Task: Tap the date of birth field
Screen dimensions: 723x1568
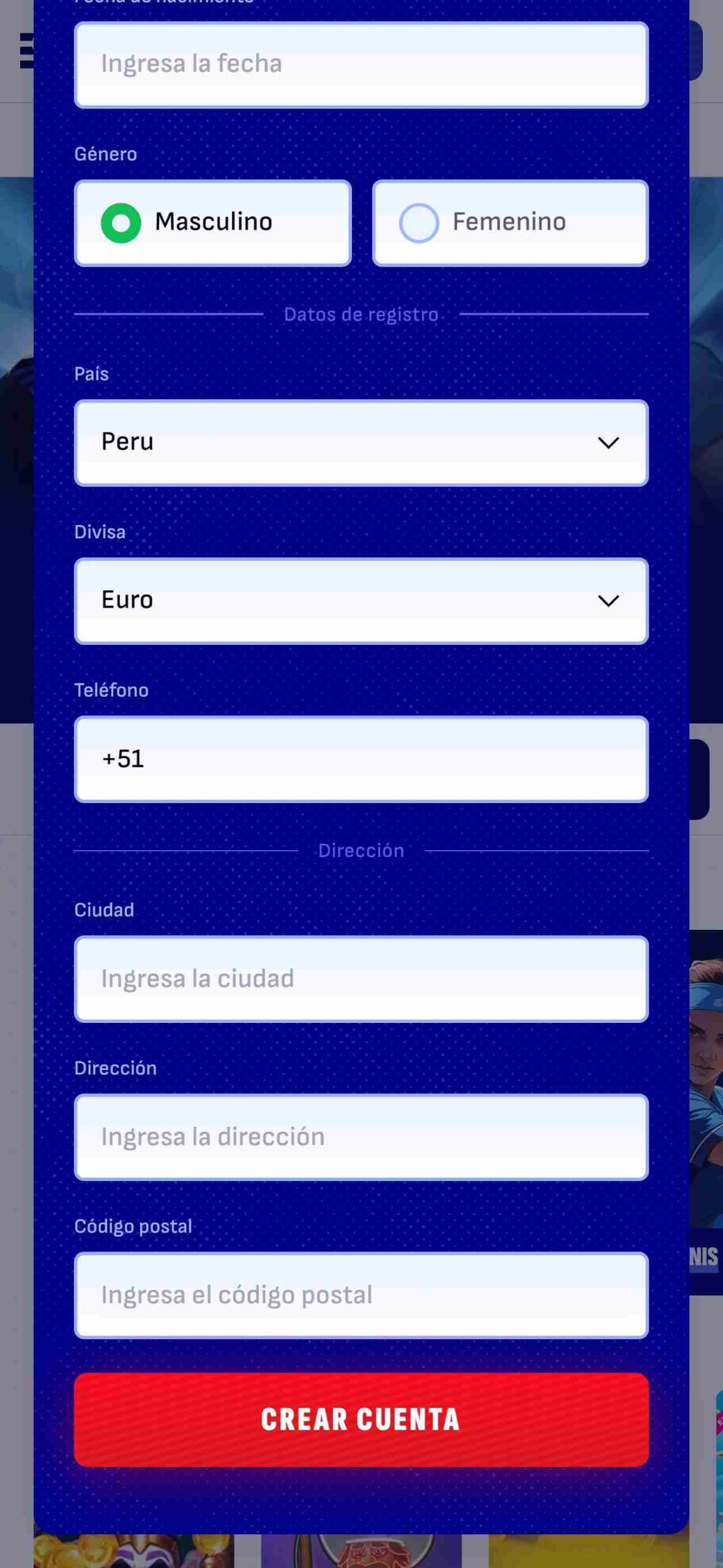Action: (x=361, y=64)
